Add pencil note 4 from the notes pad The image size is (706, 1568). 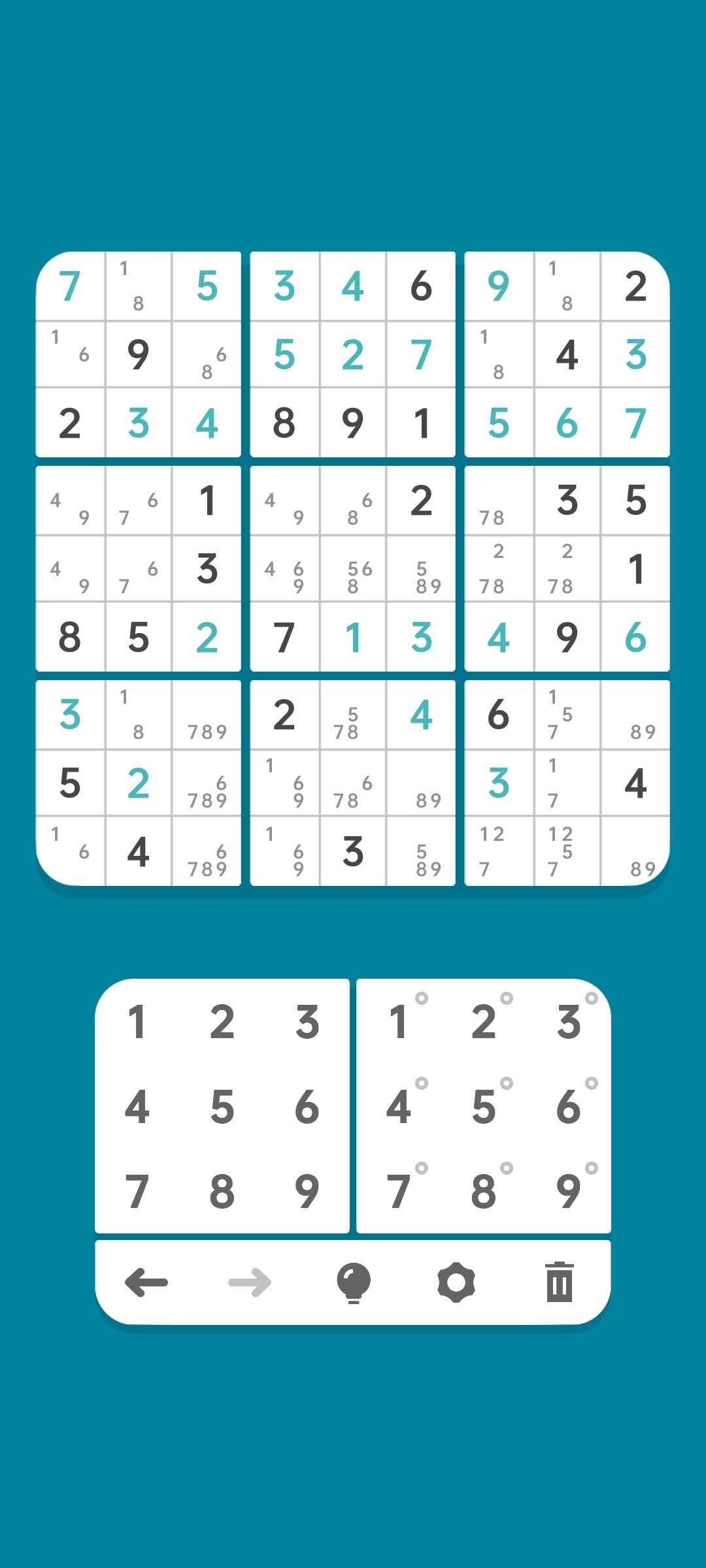[401, 1107]
